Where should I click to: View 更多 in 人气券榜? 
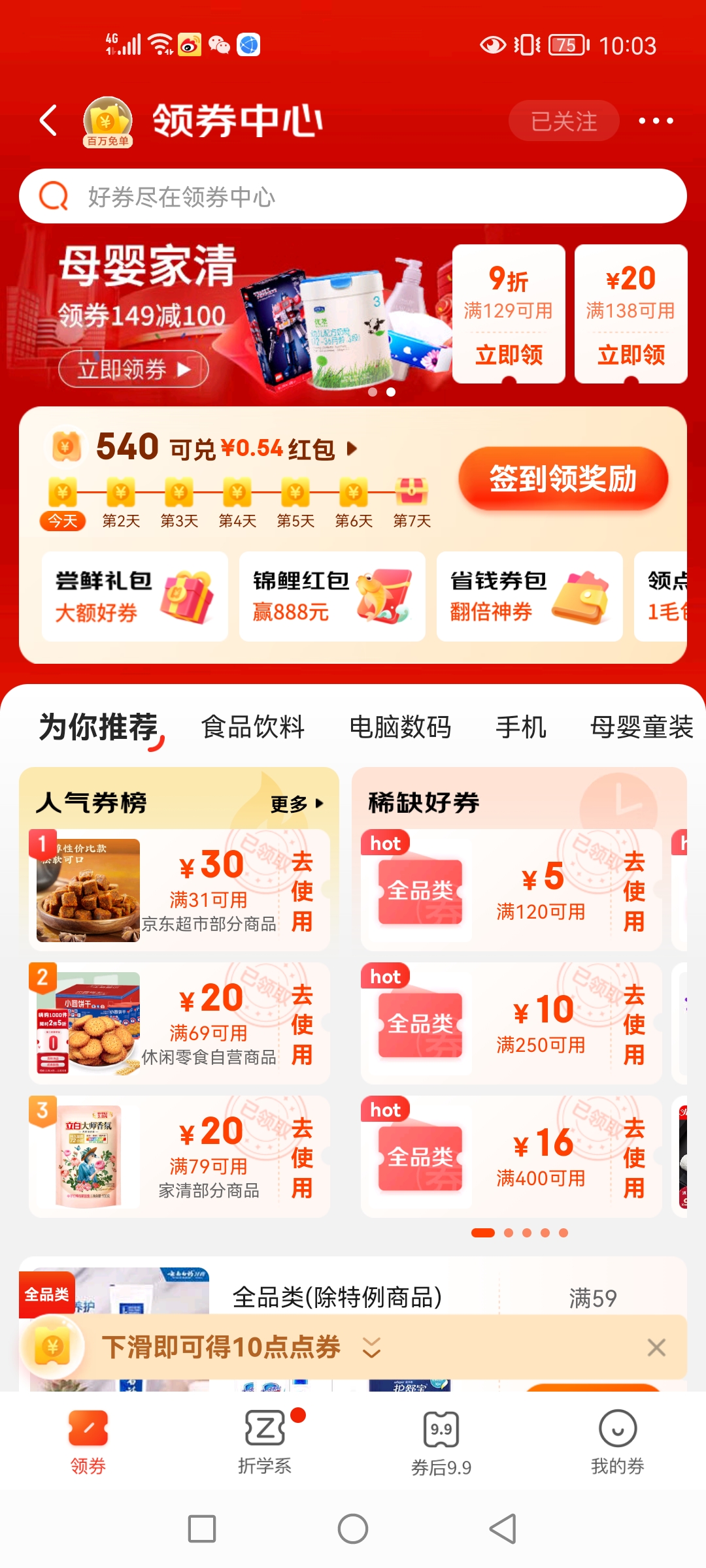pos(297,804)
